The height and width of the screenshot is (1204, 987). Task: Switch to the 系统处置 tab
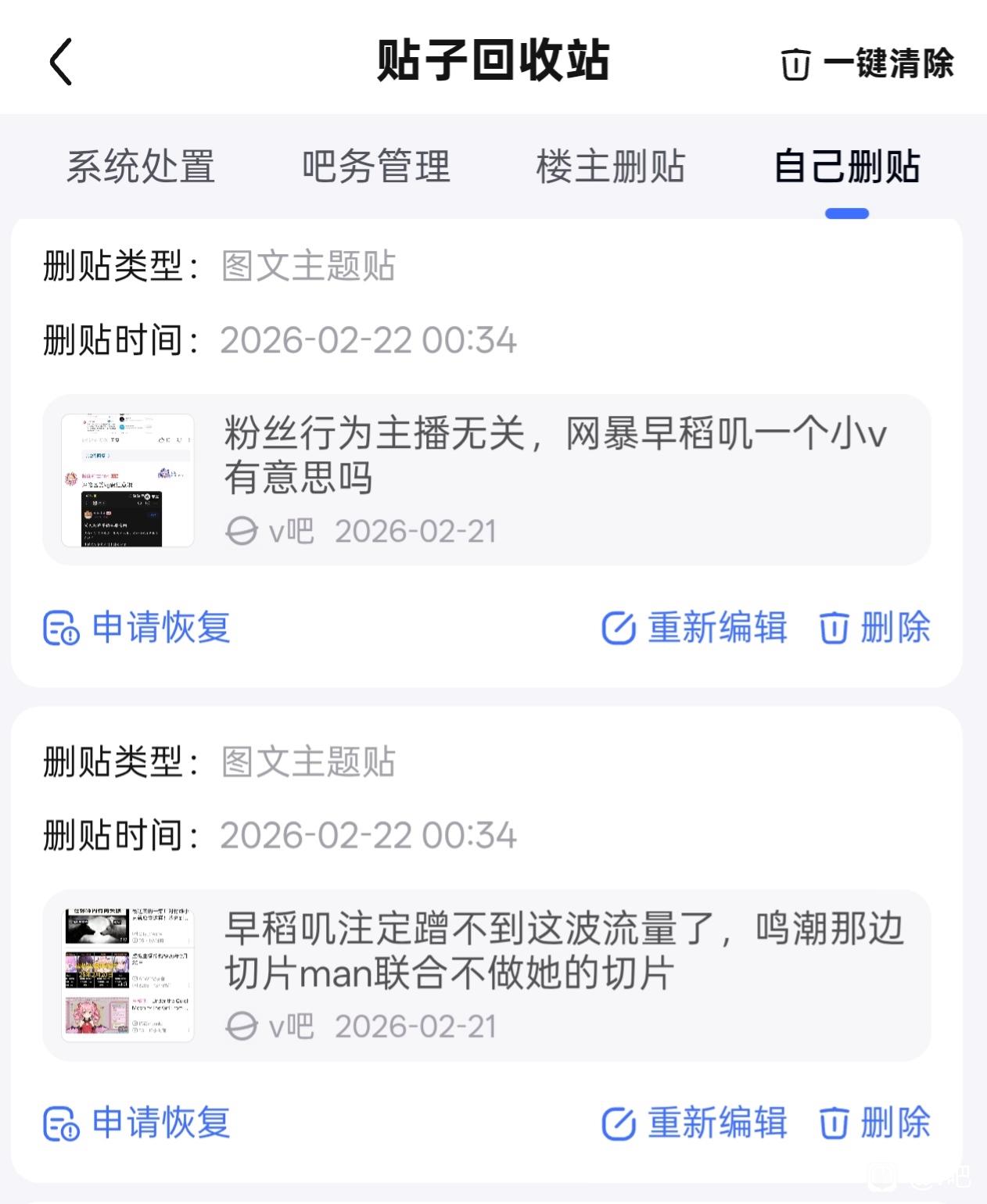pyautogui.click(x=141, y=167)
